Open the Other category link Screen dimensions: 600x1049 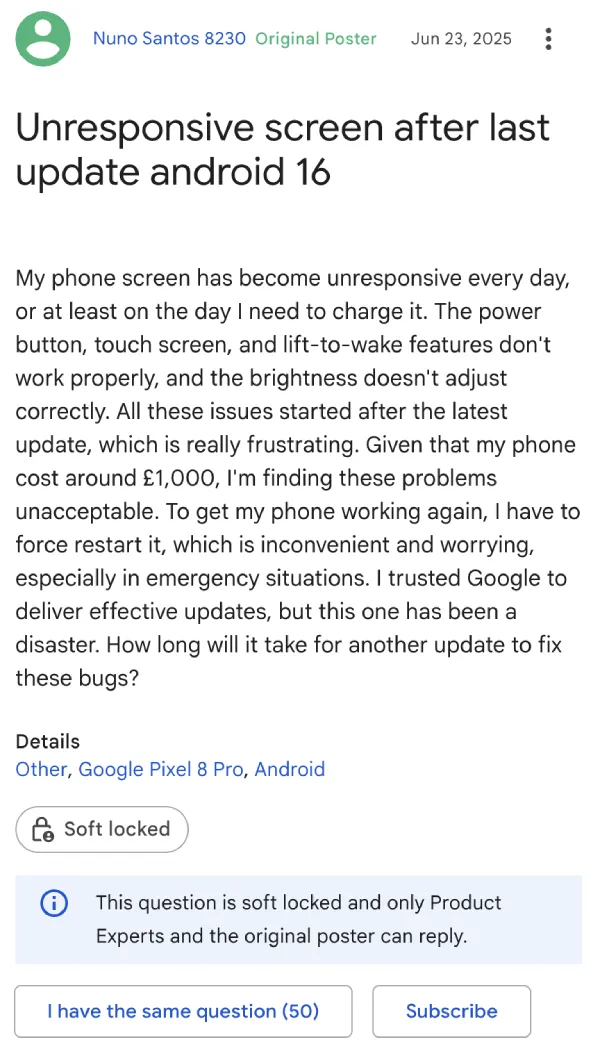41,769
